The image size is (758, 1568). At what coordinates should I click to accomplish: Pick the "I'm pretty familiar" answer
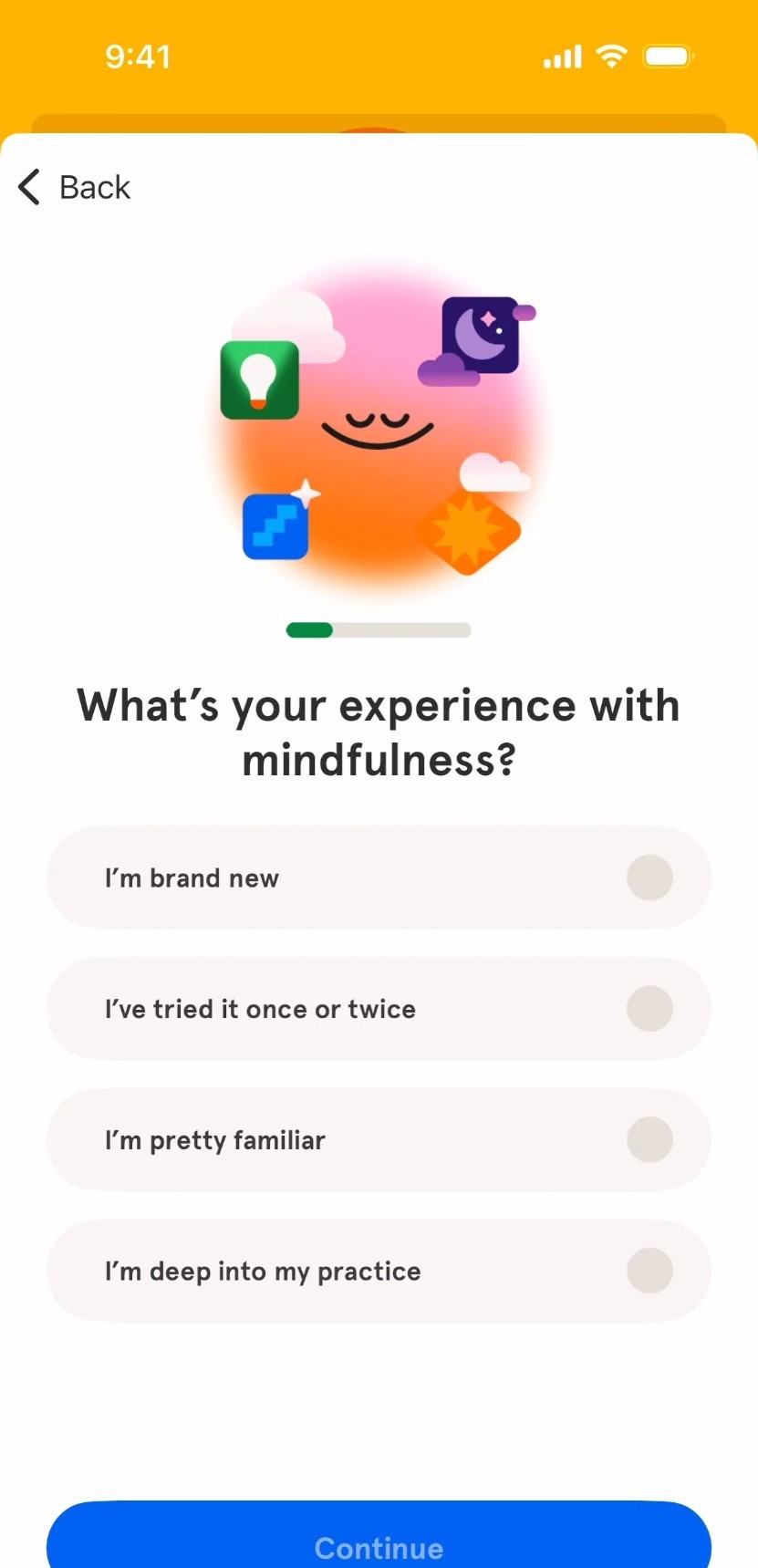coord(379,1140)
